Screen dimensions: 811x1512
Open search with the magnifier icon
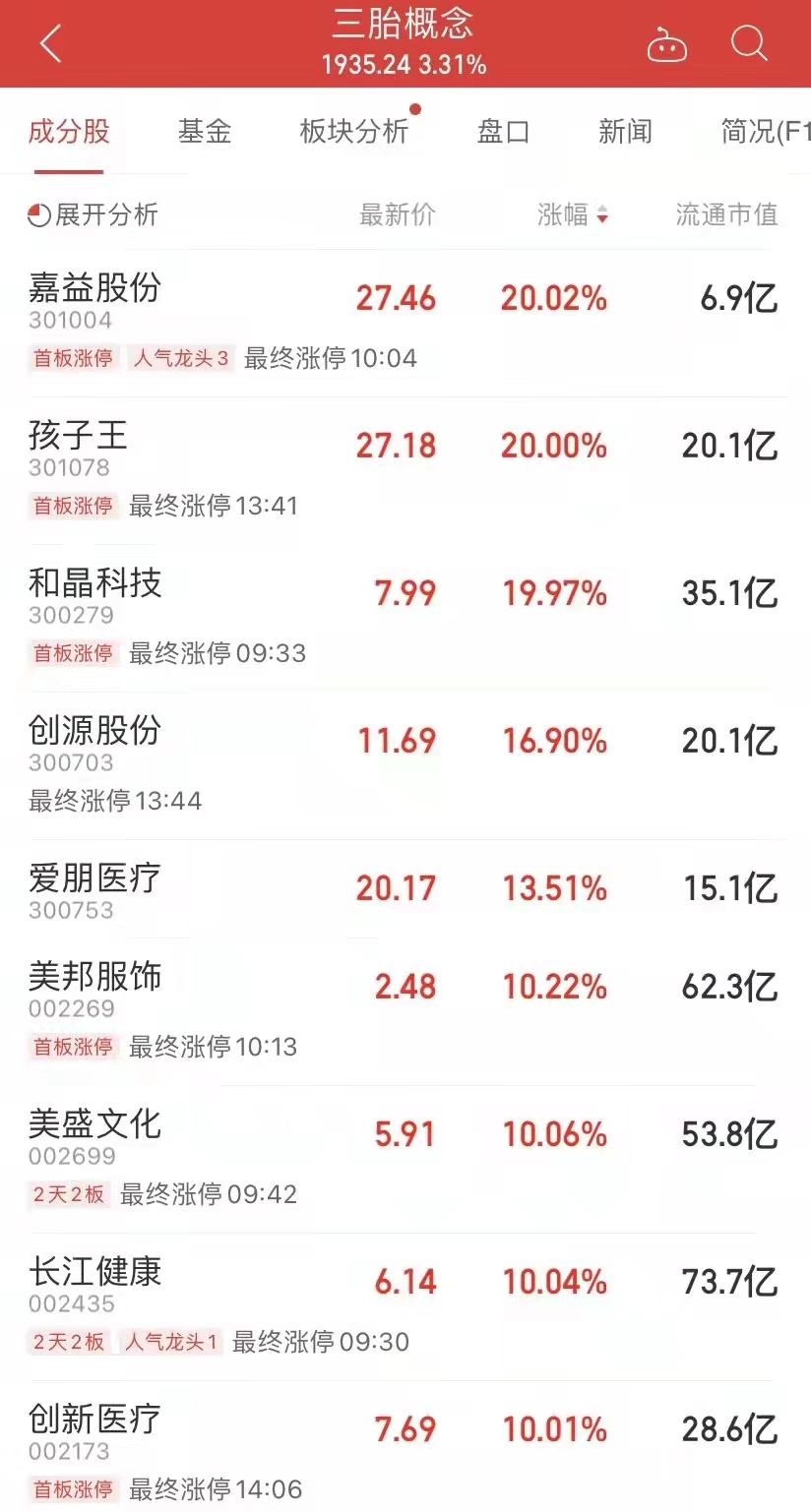pyautogui.click(x=748, y=44)
